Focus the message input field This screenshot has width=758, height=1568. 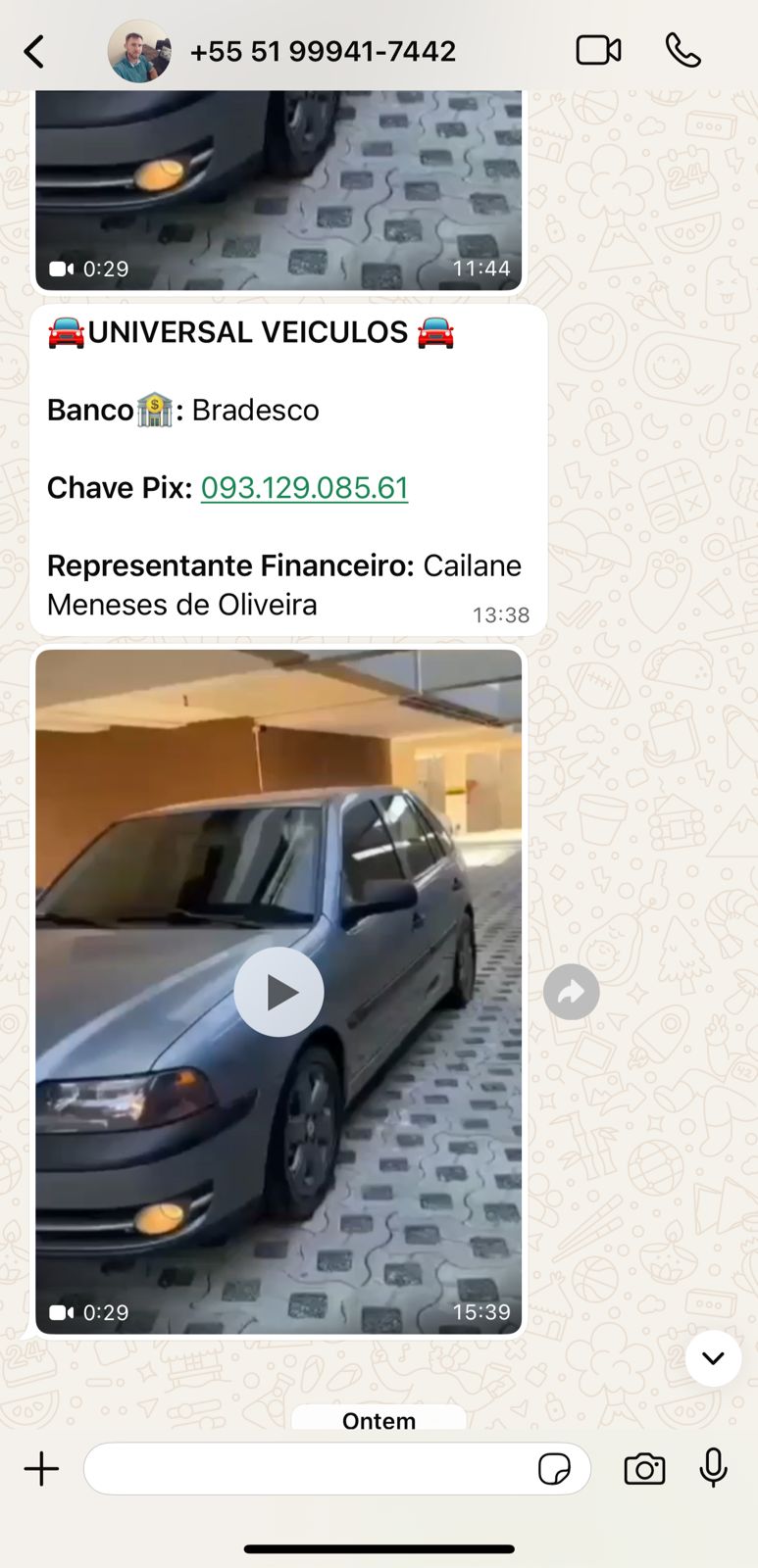point(304,1469)
